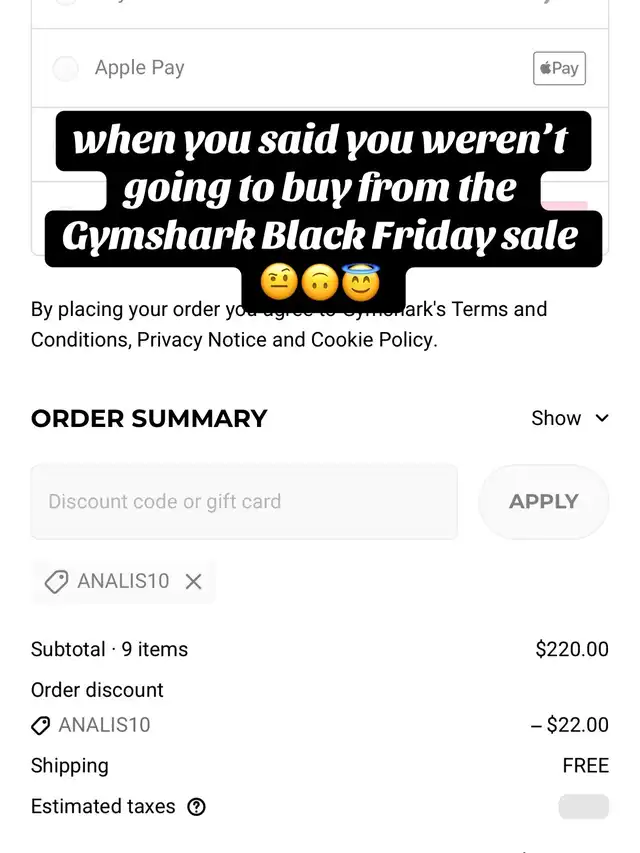
Task: Remove the ANALIS10 discount code chip
Action: pos(193,581)
